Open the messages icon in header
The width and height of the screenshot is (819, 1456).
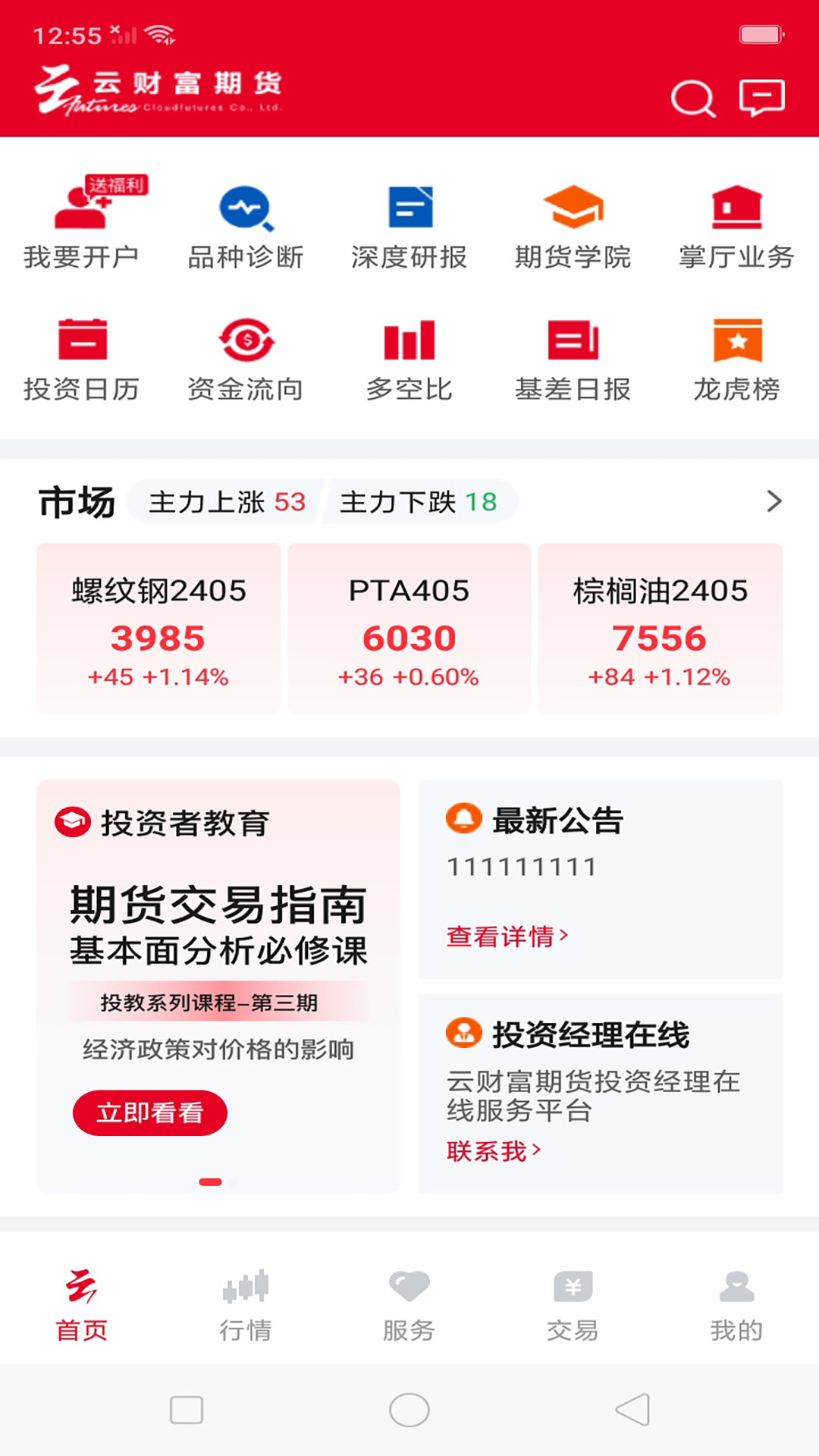click(761, 98)
